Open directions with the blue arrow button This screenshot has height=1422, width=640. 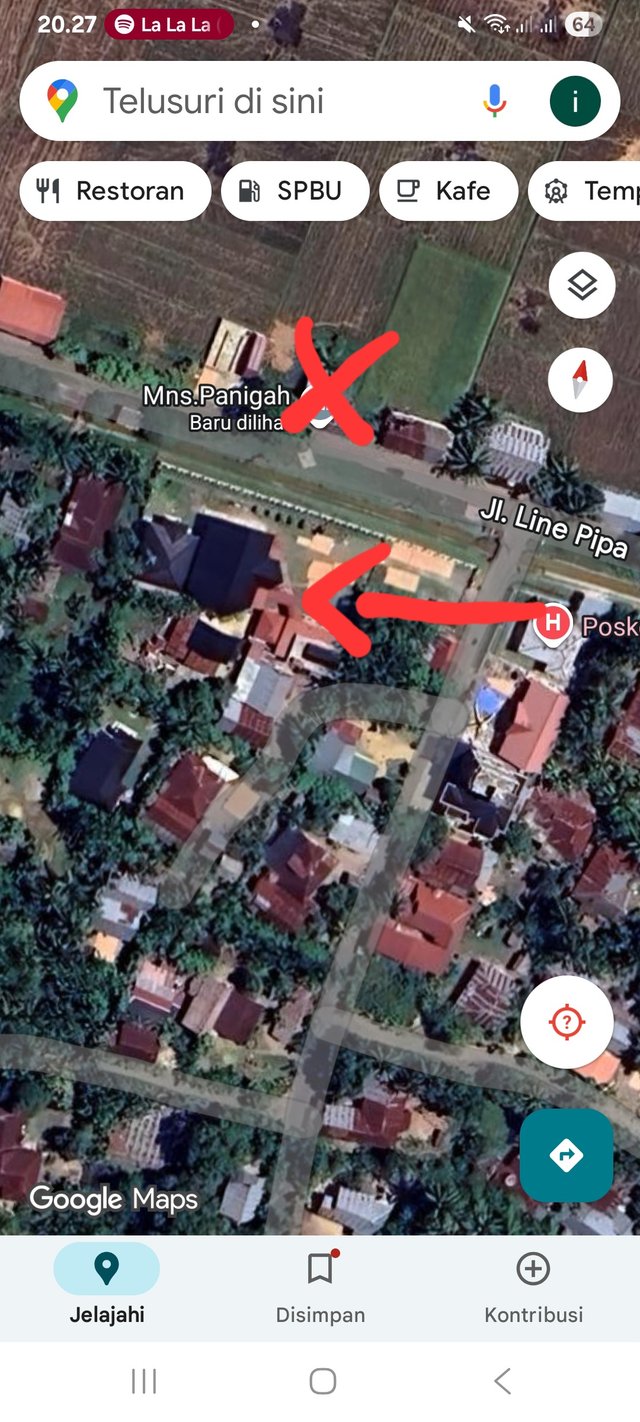566,1155
